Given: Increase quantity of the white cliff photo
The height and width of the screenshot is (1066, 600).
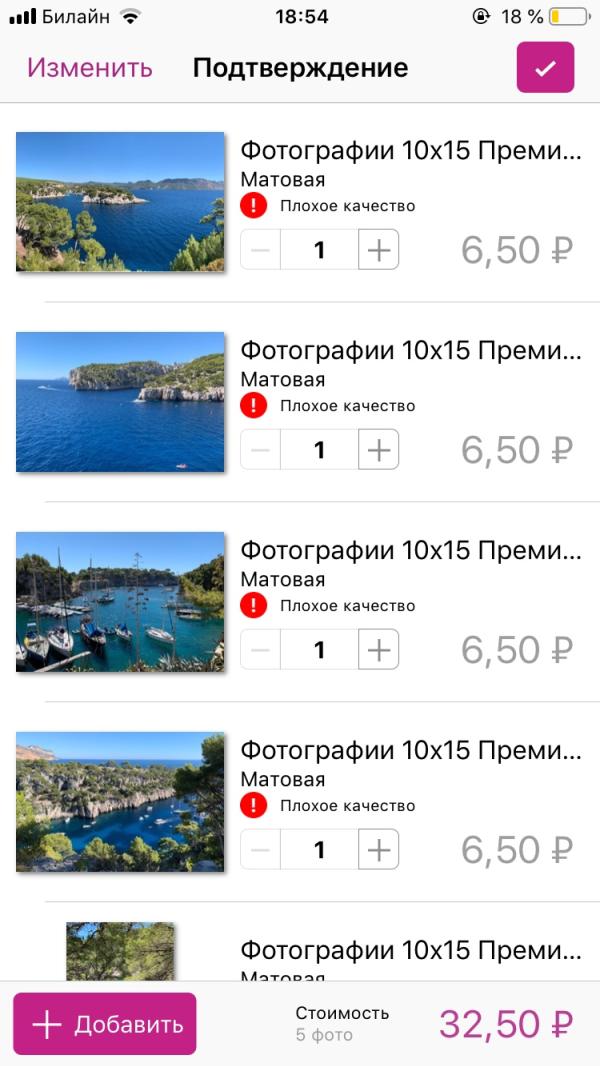Looking at the screenshot, I should tap(378, 450).
